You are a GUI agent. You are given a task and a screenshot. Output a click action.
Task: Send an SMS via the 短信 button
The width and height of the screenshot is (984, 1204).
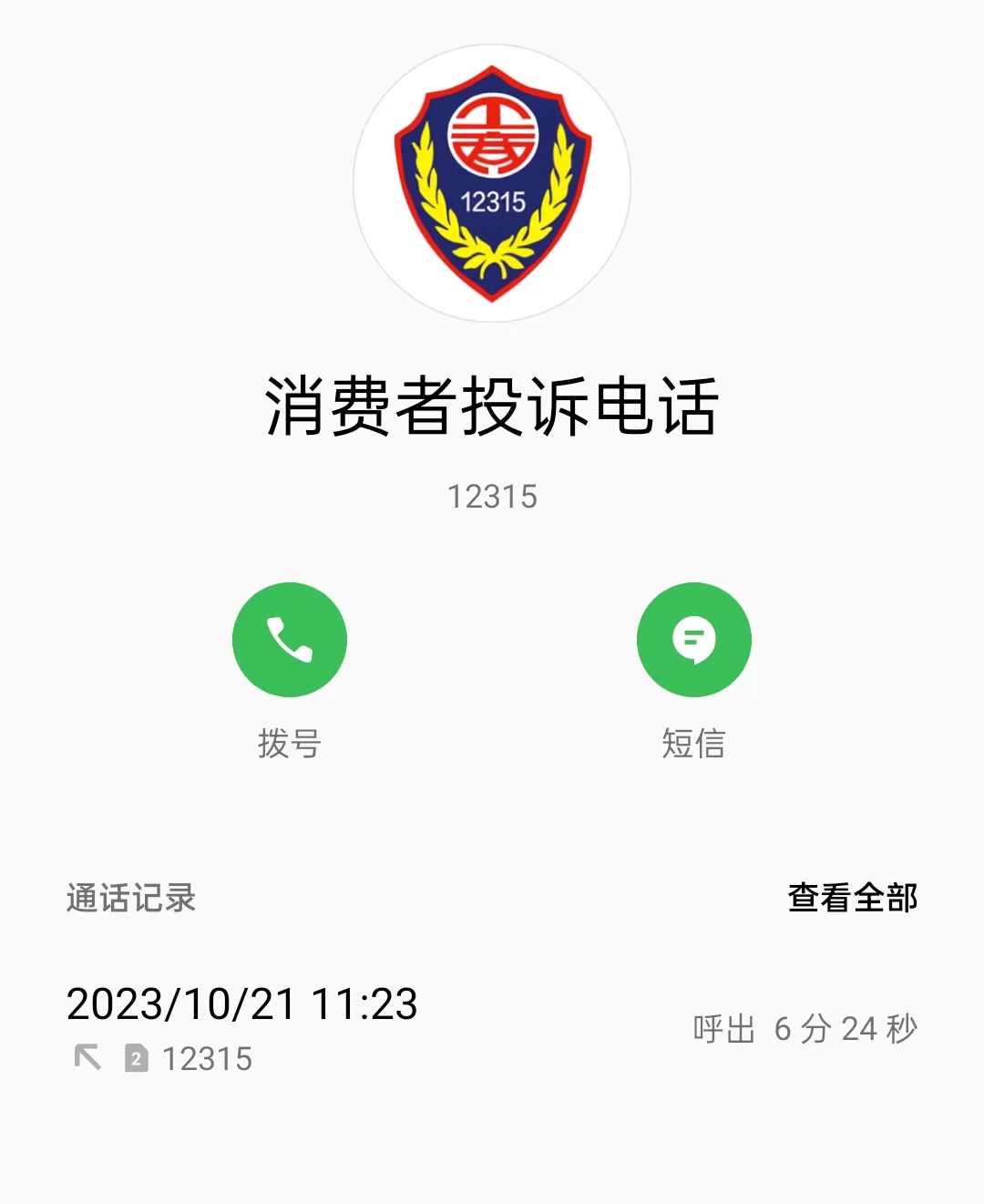(693, 640)
